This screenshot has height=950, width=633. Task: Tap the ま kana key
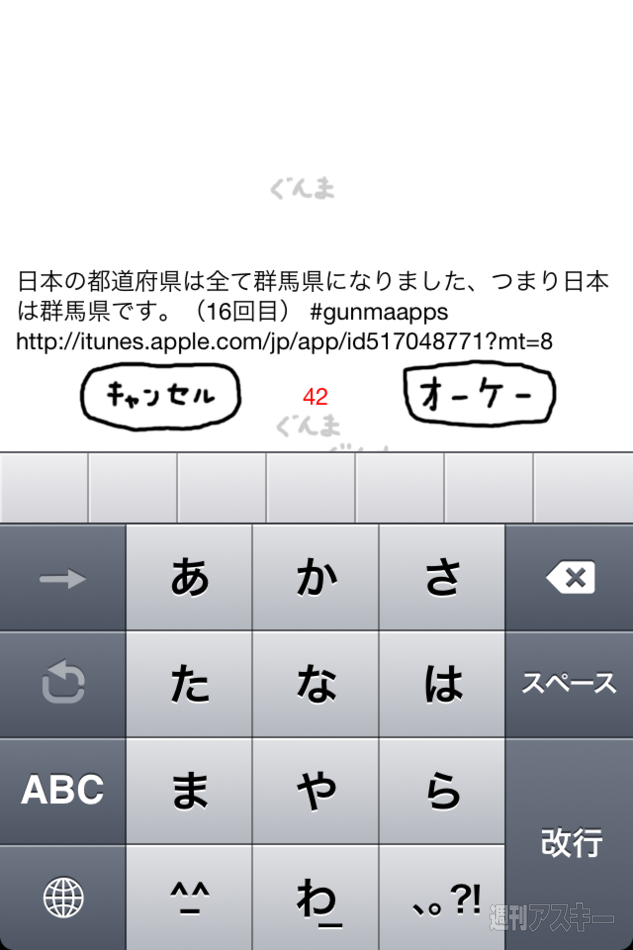(x=189, y=791)
